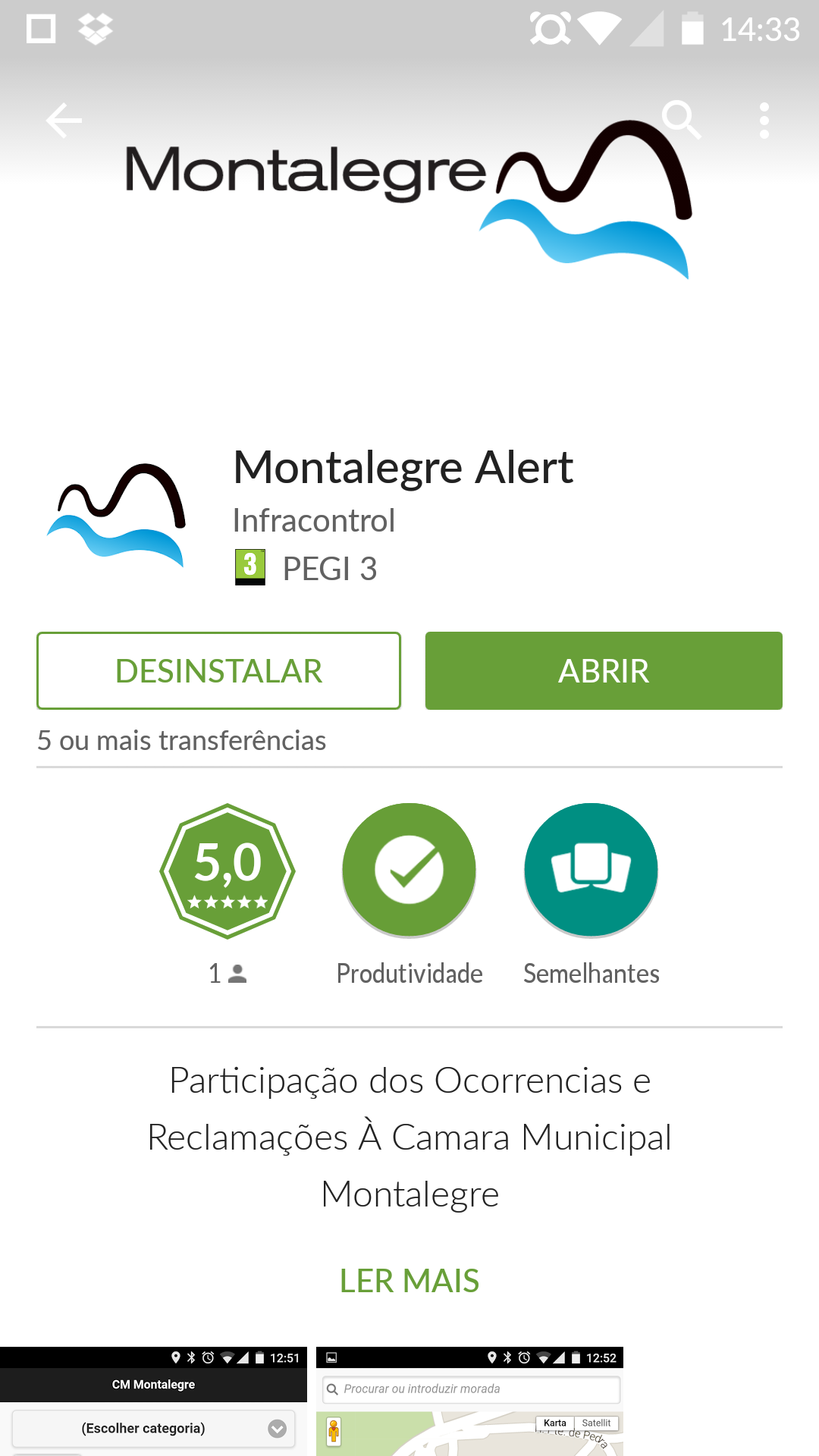Show Semelhantes similar apps
Viewport: 819px width, 1456px height.
click(x=591, y=871)
